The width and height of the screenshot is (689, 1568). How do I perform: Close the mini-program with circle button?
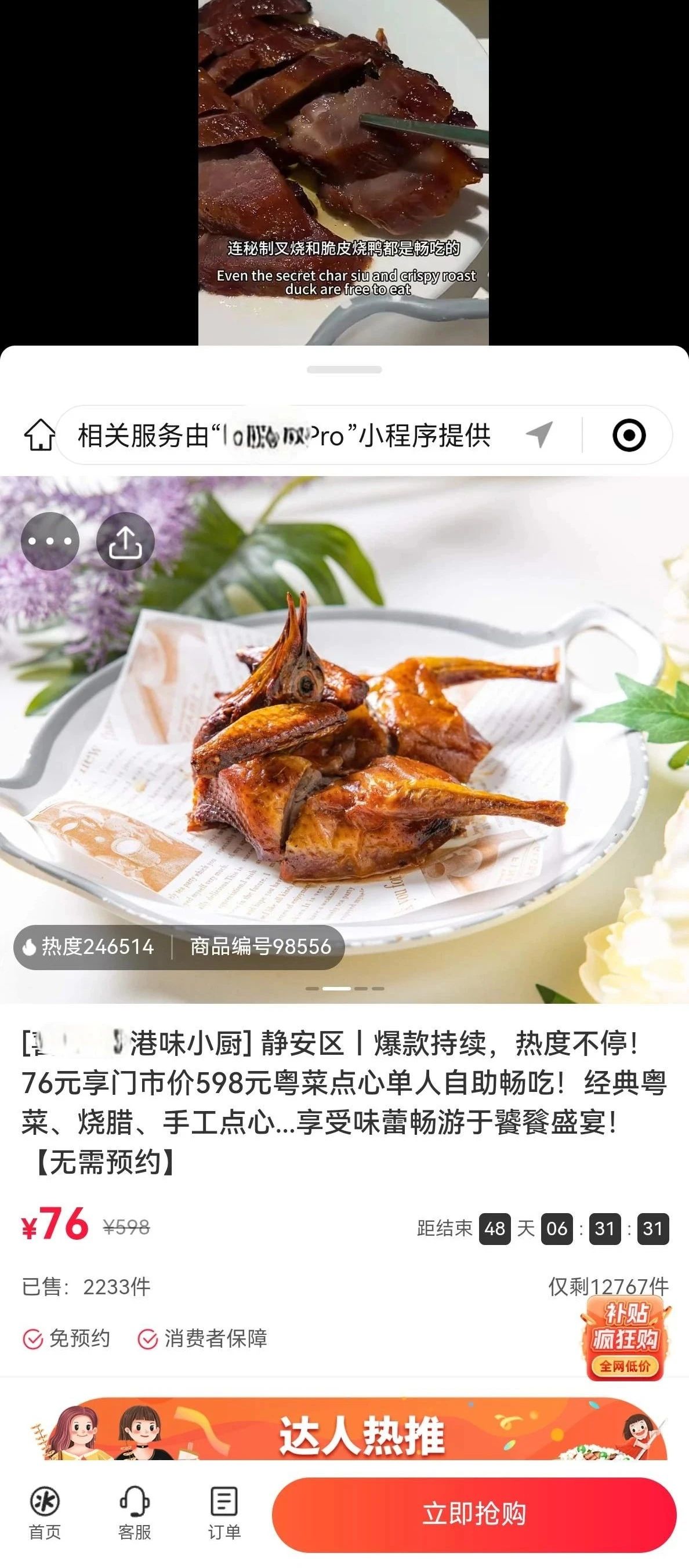(x=628, y=435)
